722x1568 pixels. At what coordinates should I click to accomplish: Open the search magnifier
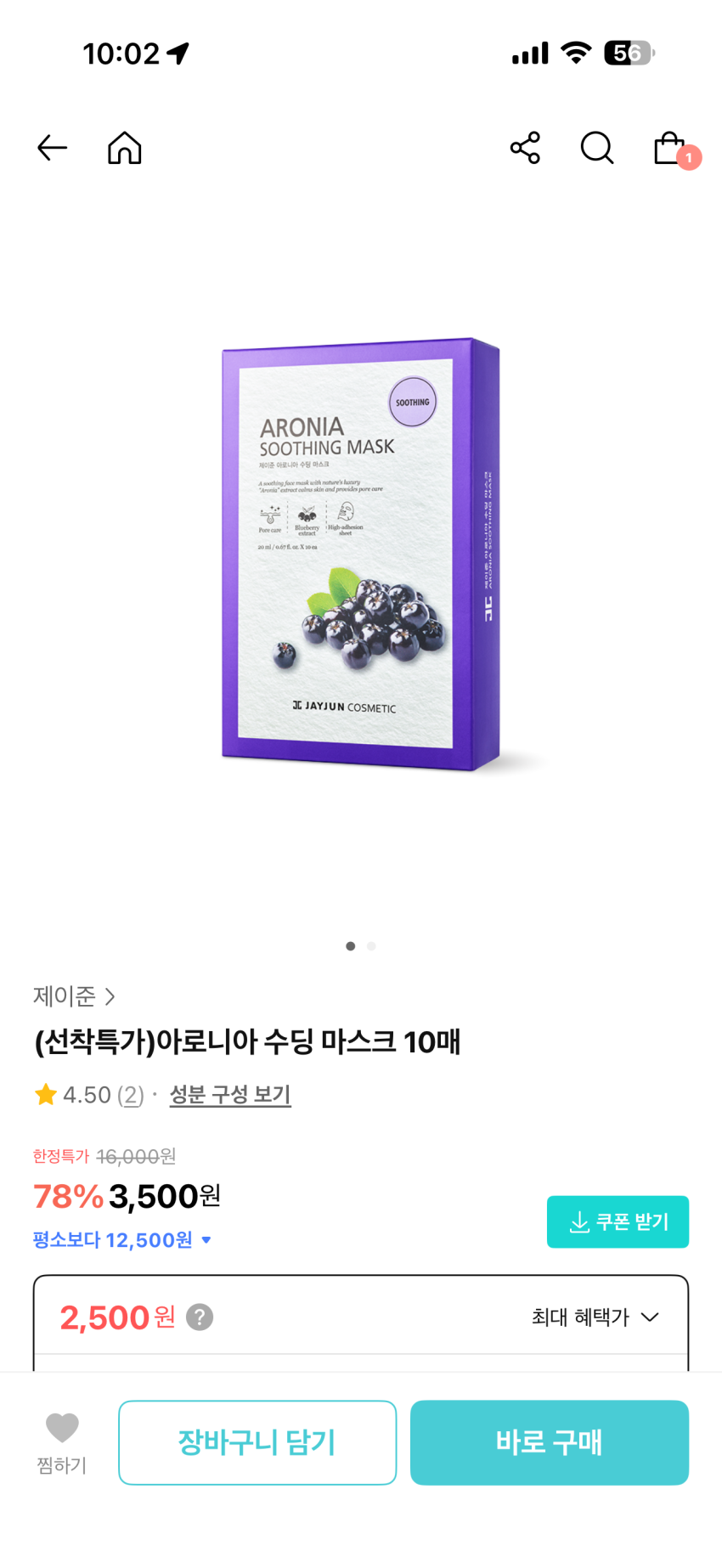(x=597, y=148)
